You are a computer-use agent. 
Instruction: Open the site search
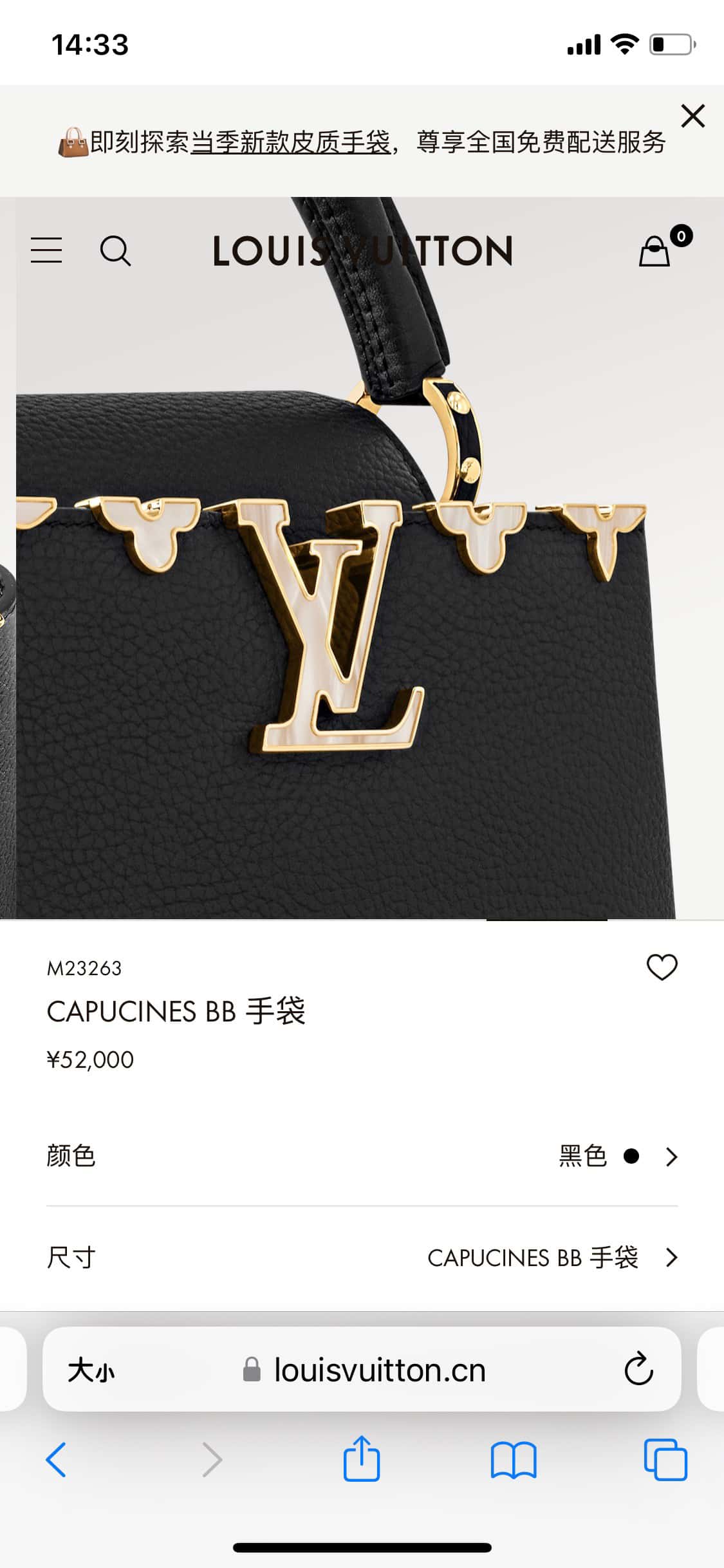click(x=115, y=250)
